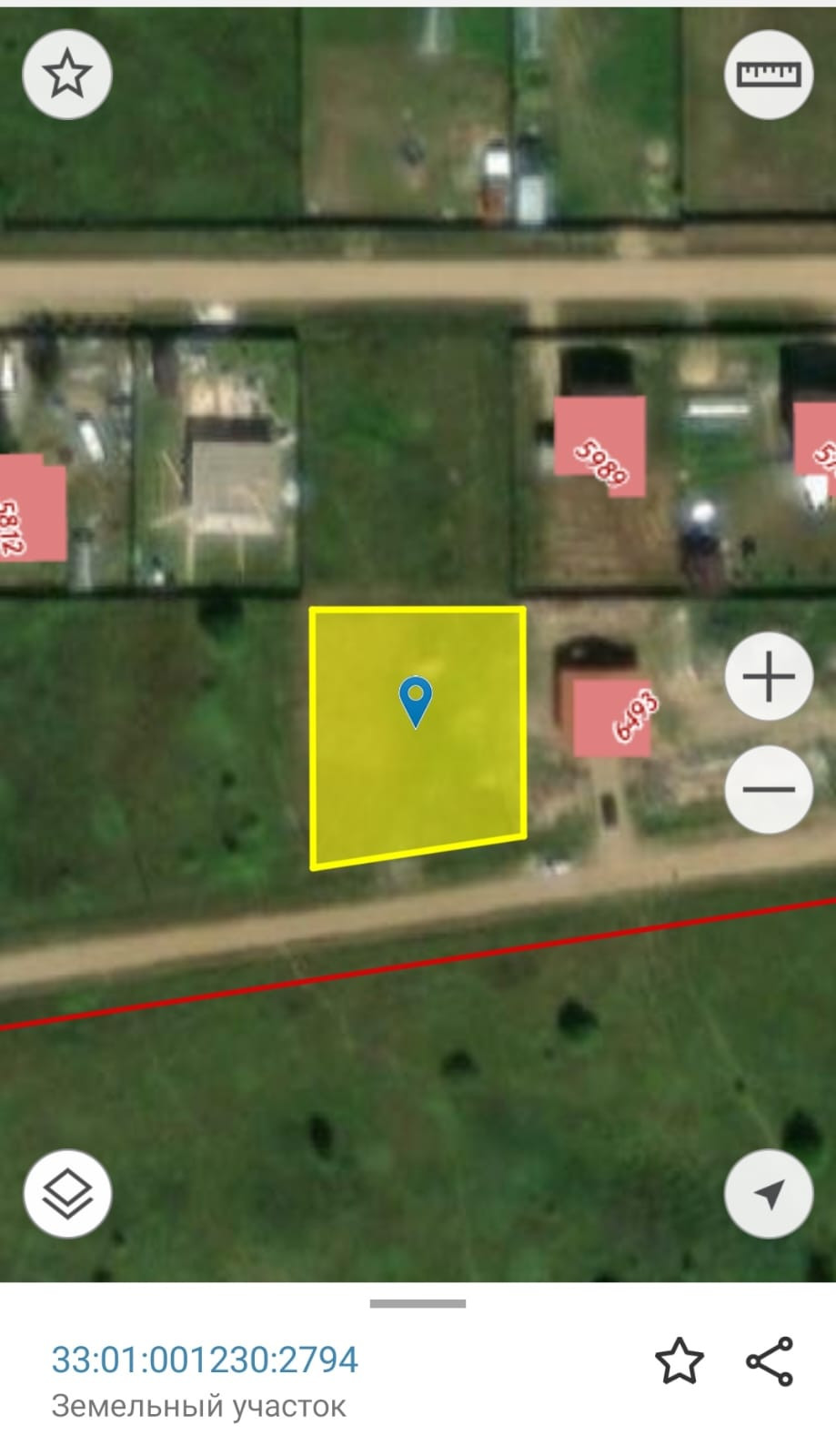Select the building labeled 5989

600,448
